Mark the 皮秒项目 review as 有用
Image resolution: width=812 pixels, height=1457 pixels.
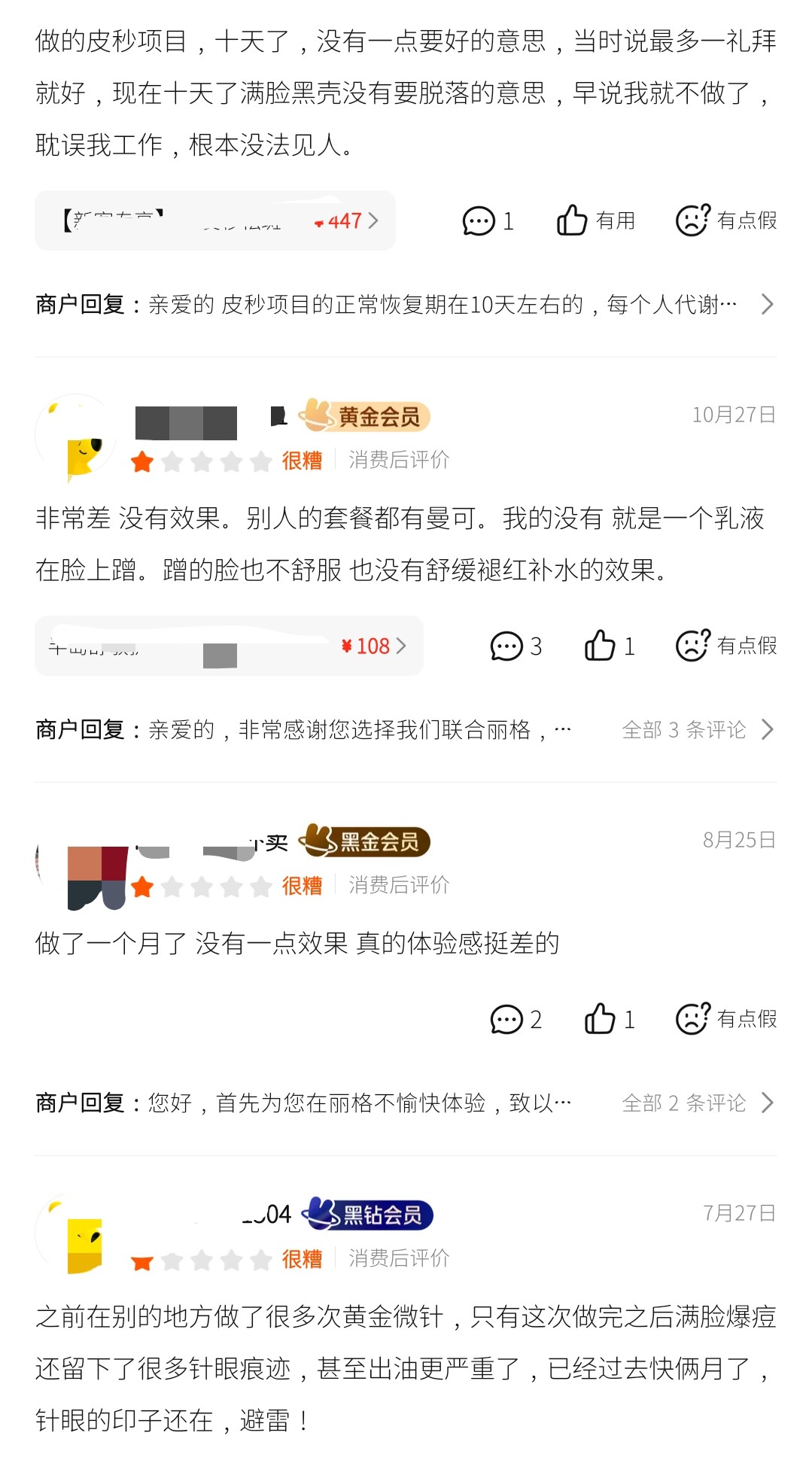pos(595,221)
